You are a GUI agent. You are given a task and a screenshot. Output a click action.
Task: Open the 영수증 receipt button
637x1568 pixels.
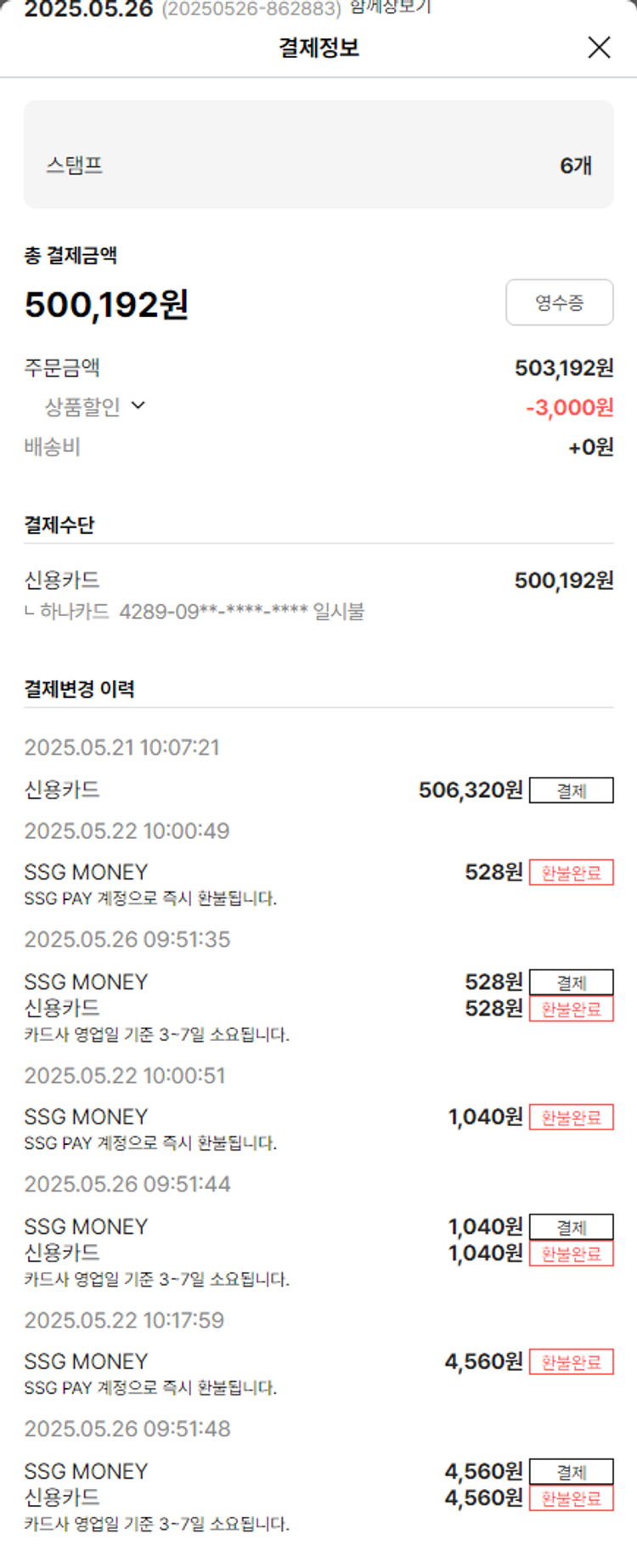coord(559,303)
